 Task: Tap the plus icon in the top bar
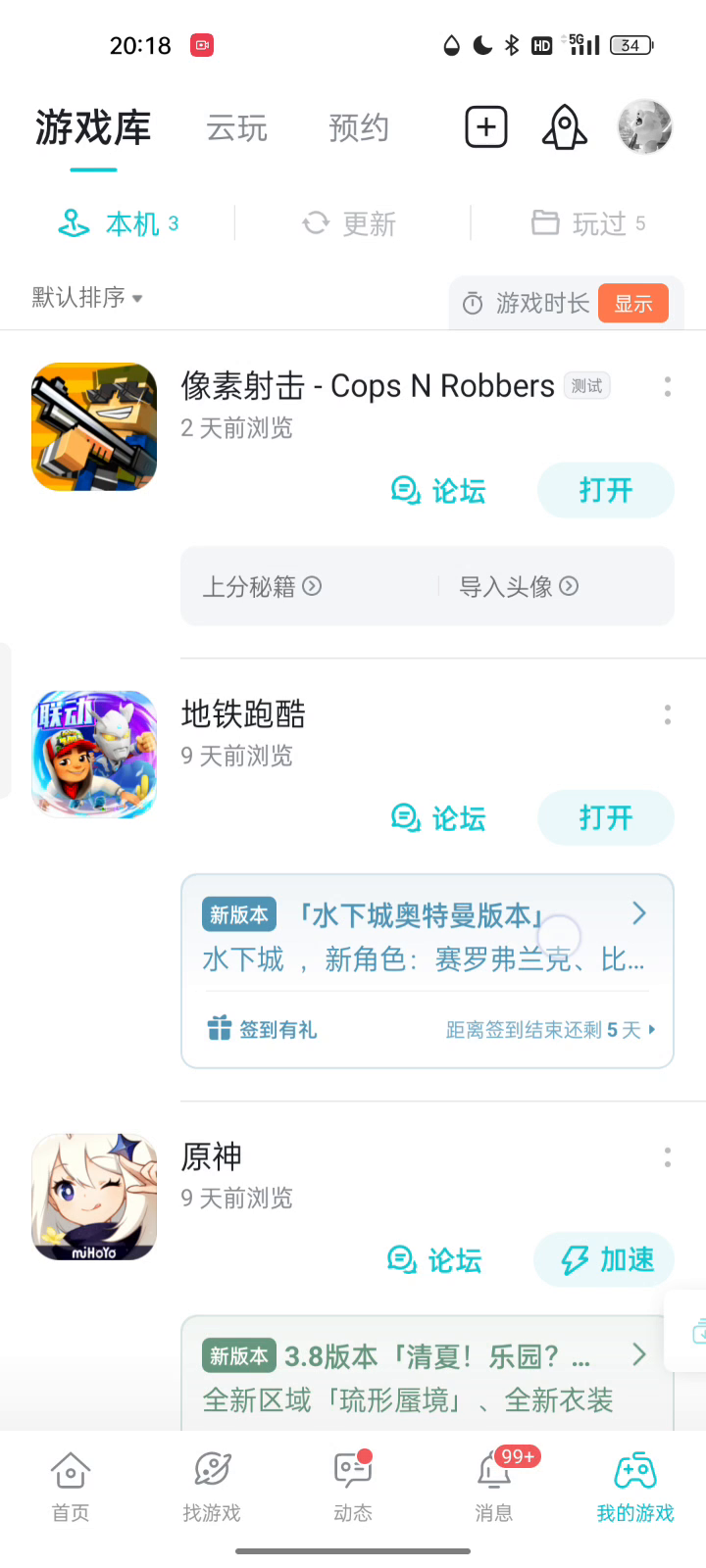[x=485, y=127]
